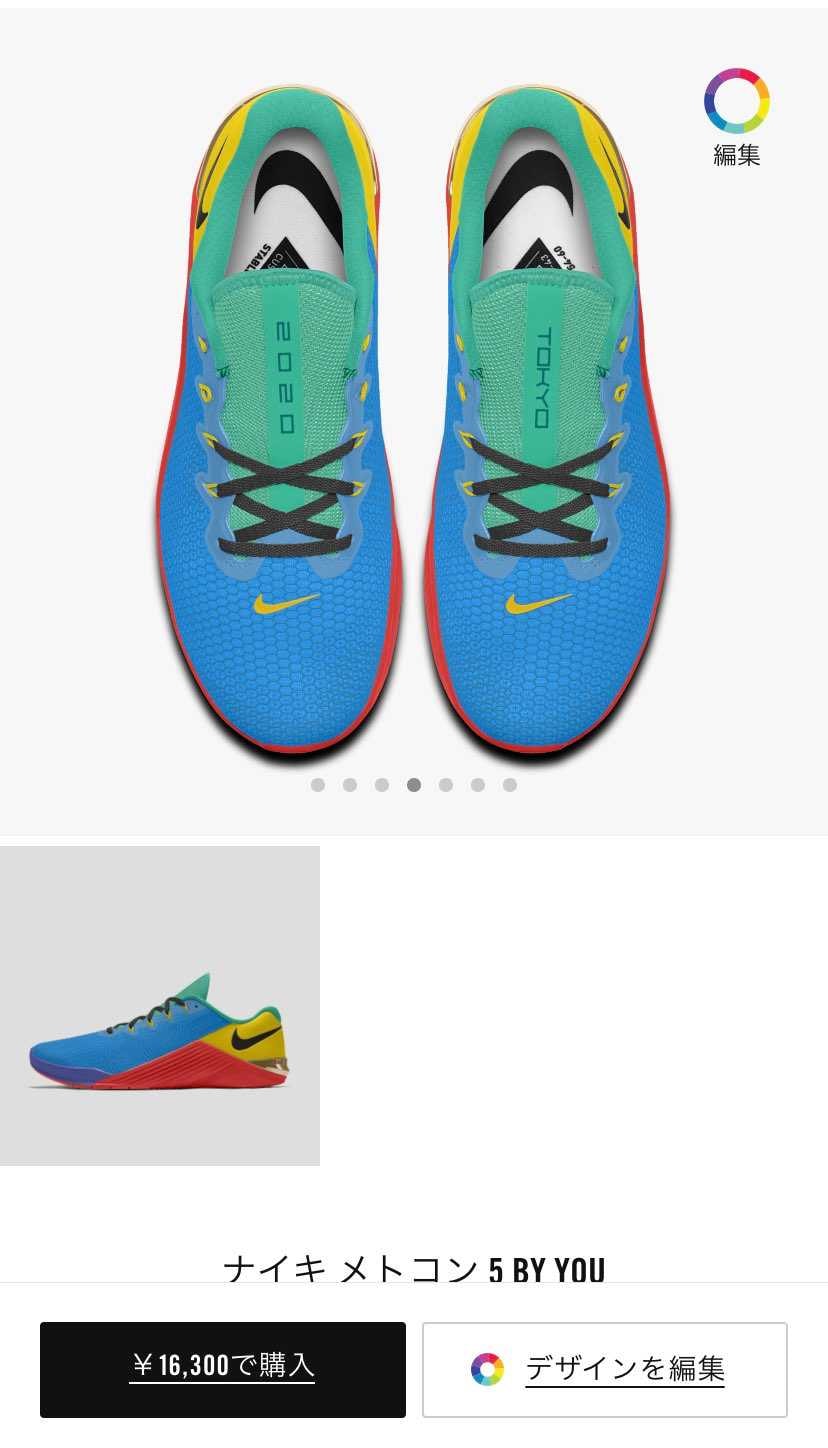Image resolution: width=828 pixels, height=1448 pixels.
Task: Jump to the first image dot
Action: (318, 785)
